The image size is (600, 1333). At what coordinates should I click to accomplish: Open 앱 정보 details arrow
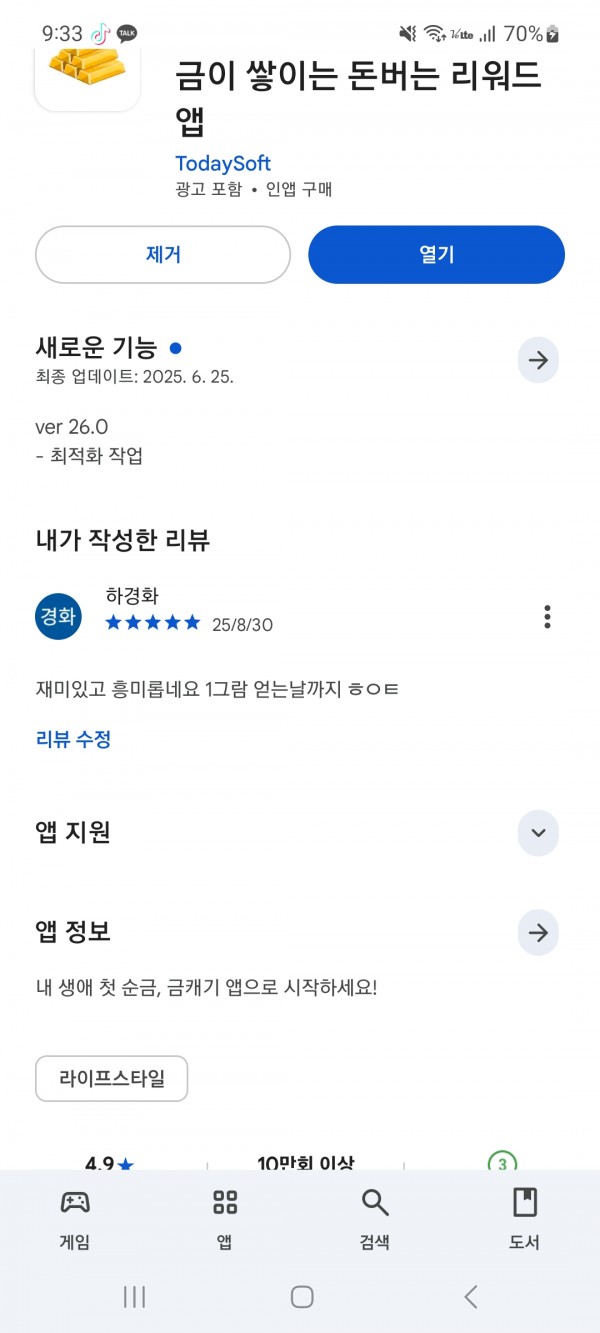(x=538, y=933)
